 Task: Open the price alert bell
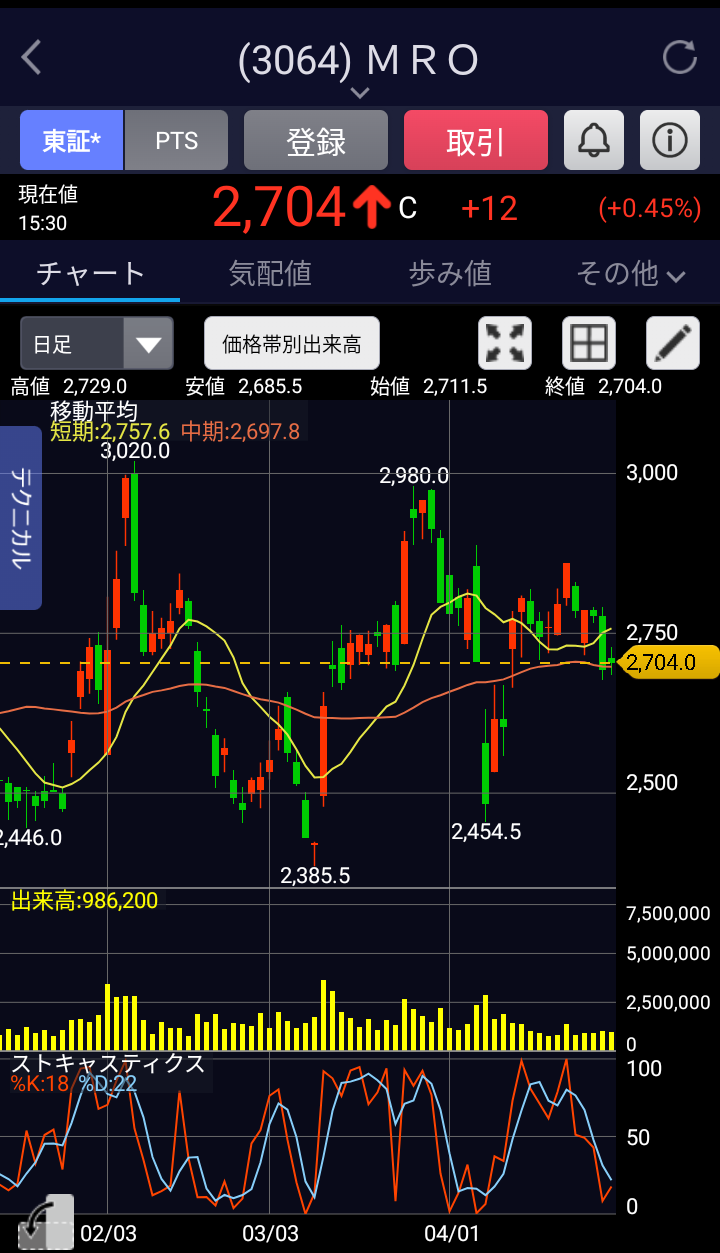click(594, 140)
